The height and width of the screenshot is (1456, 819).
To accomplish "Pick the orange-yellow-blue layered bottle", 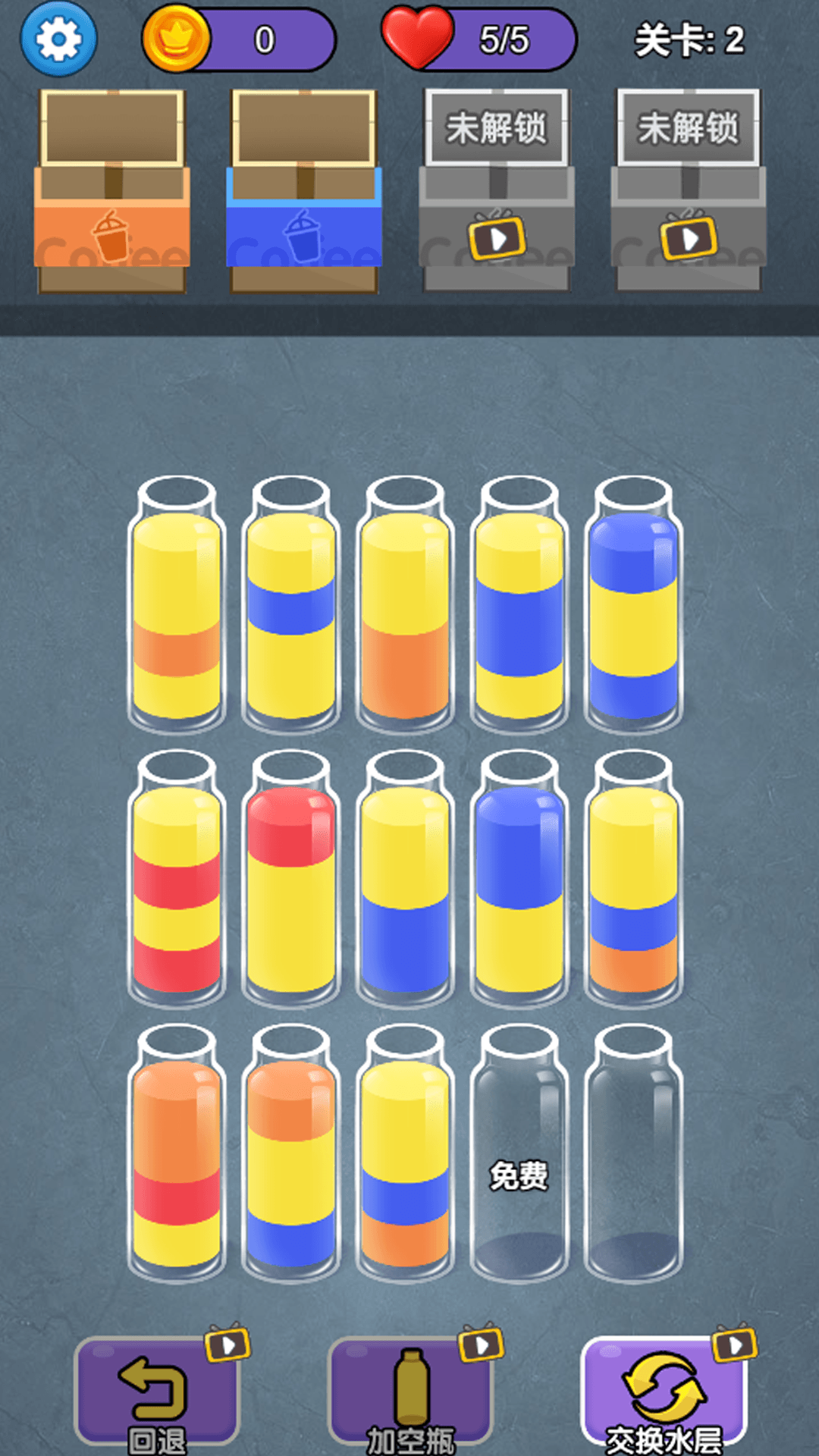I will (291, 1153).
